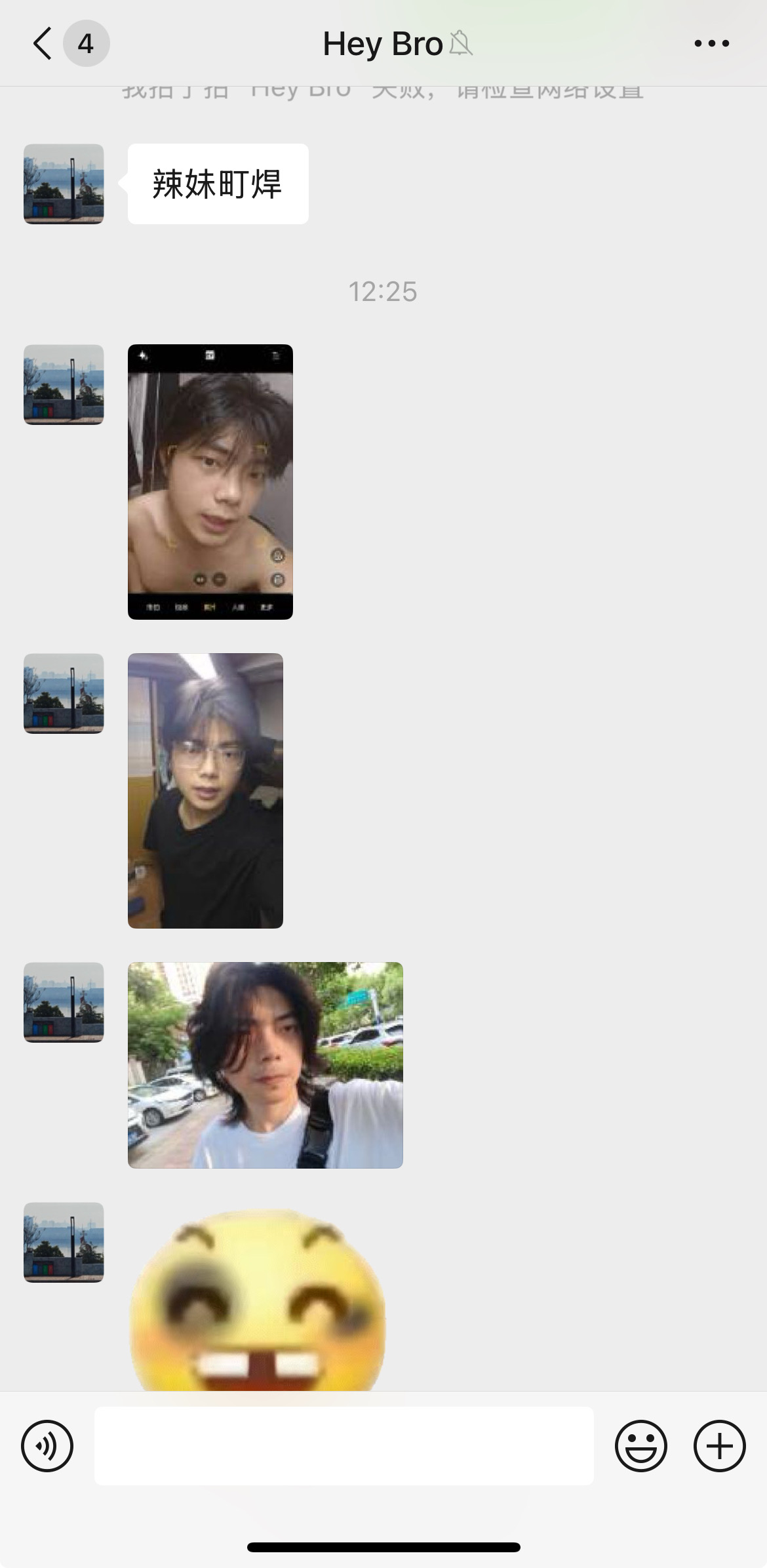
Task: View the outdoor photo with parked cars
Action: coord(265,1065)
